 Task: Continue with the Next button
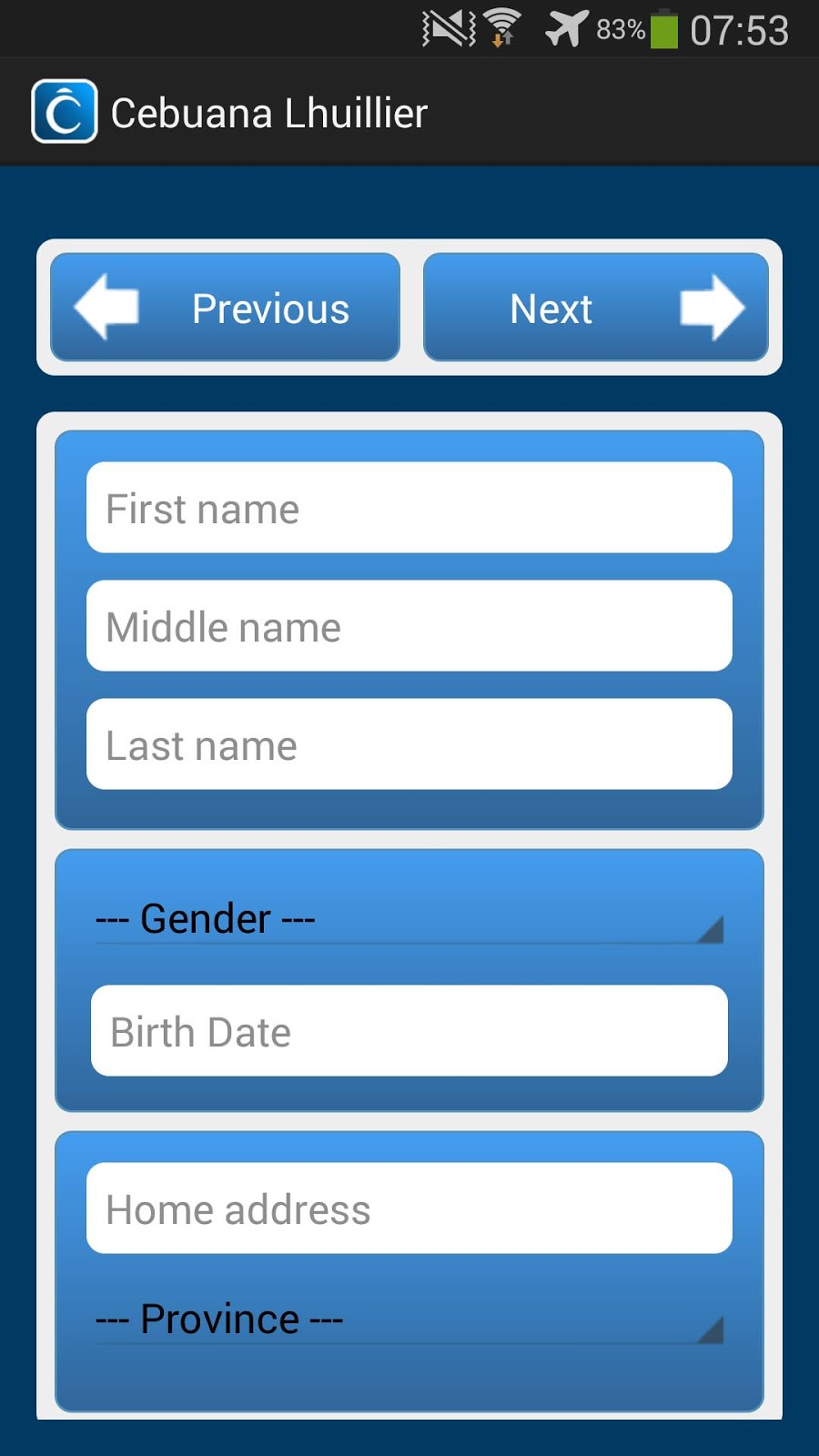(x=595, y=308)
